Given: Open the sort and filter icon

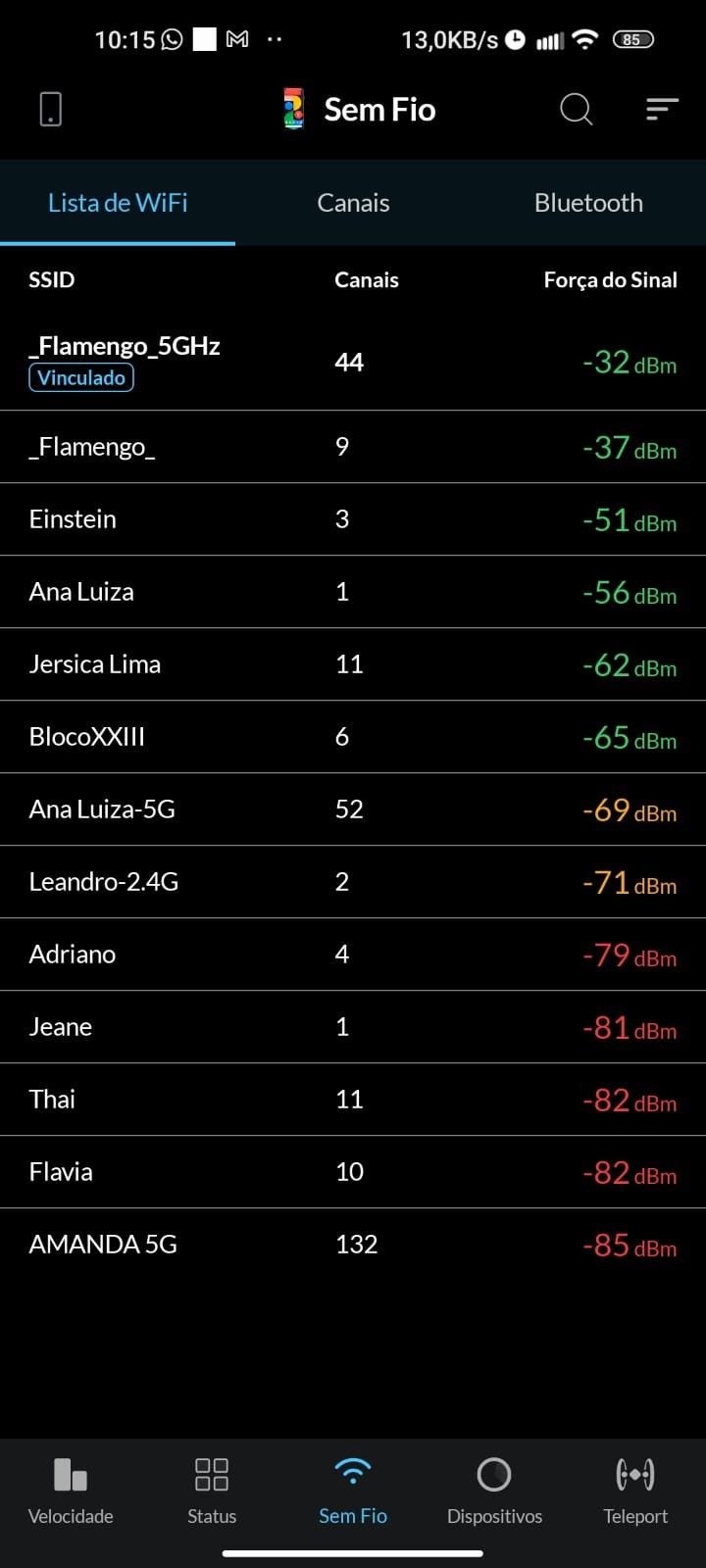Looking at the screenshot, I should pos(662,109).
